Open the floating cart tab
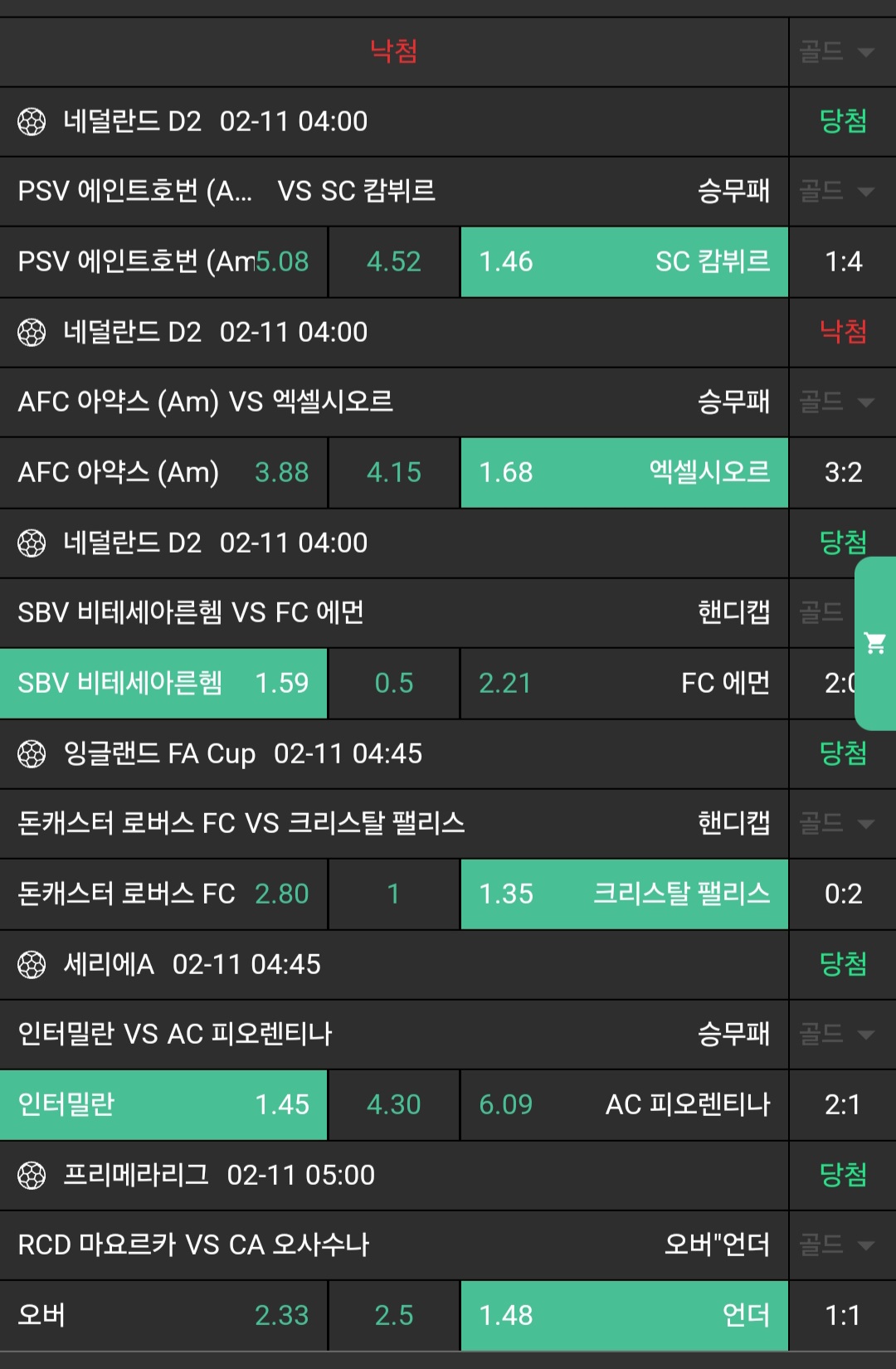 pyautogui.click(x=875, y=643)
